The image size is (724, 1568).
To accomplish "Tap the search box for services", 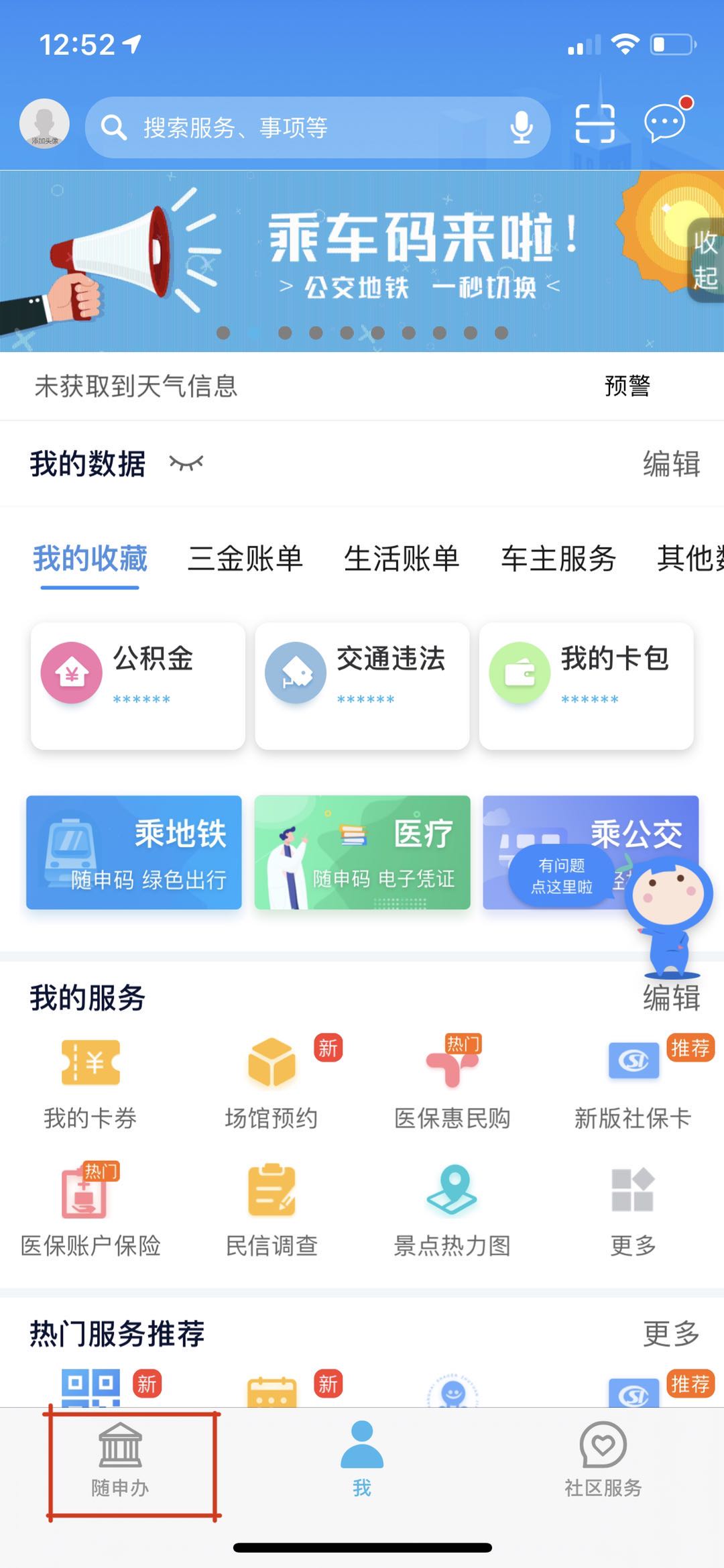I will click(x=302, y=127).
